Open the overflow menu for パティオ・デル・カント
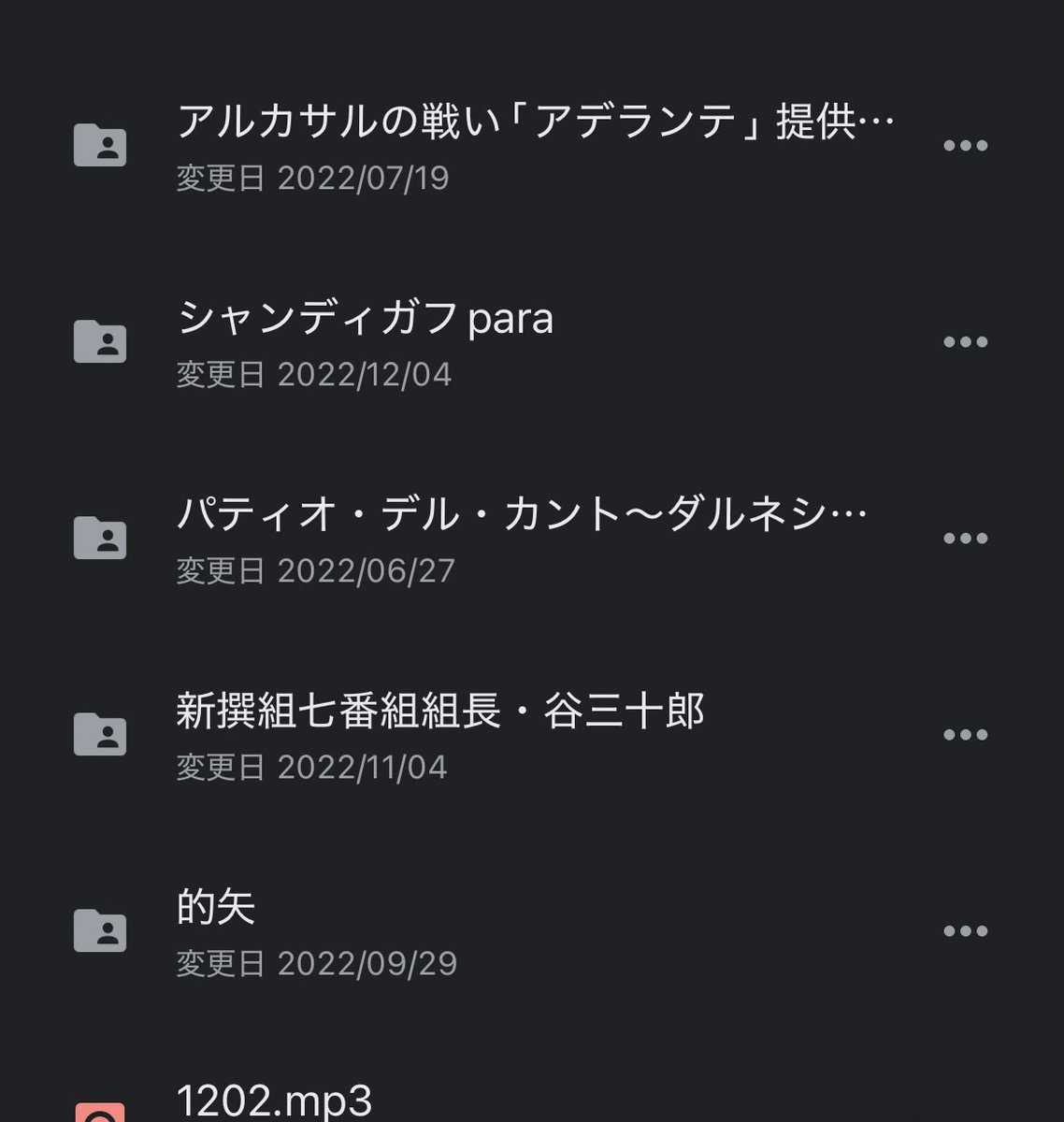Image resolution: width=1064 pixels, height=1122 pixels. point(965,539)
